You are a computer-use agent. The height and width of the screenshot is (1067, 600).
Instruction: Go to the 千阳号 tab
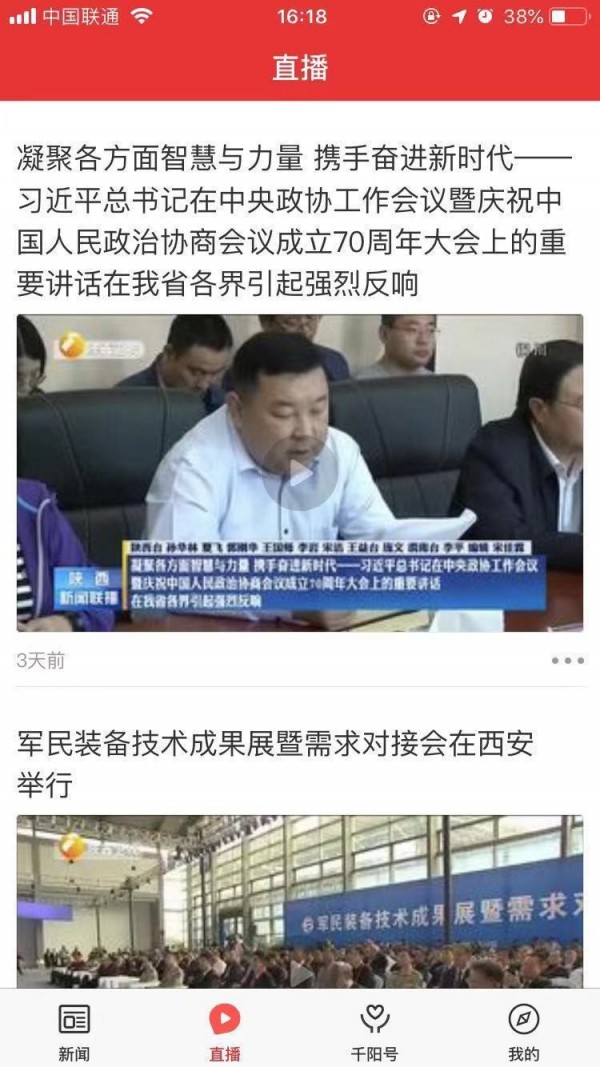pyautogui.click(x=374, y=1031)
